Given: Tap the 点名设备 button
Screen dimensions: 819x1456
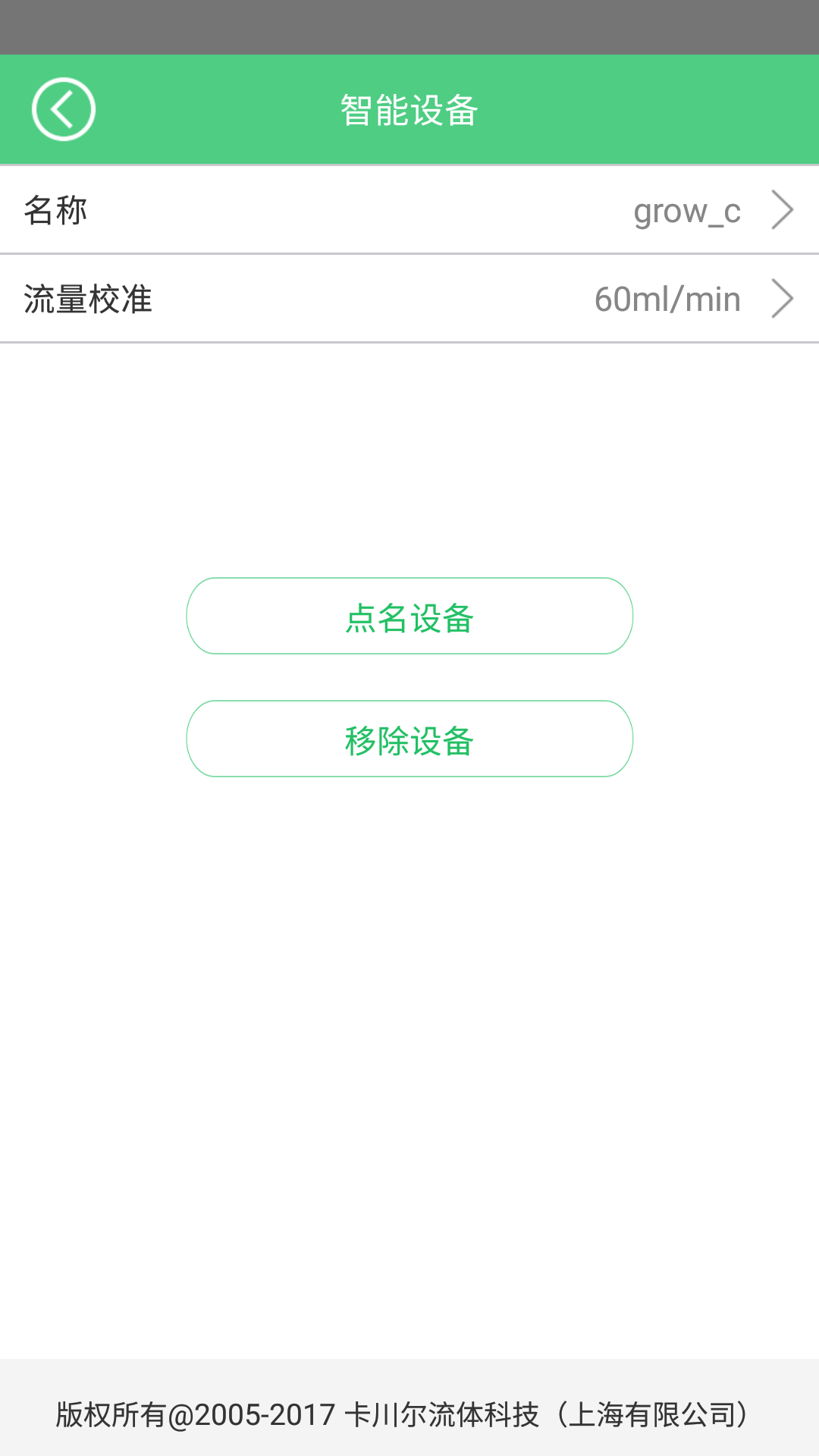Looking at the screenshot, I should click(409, 616).
